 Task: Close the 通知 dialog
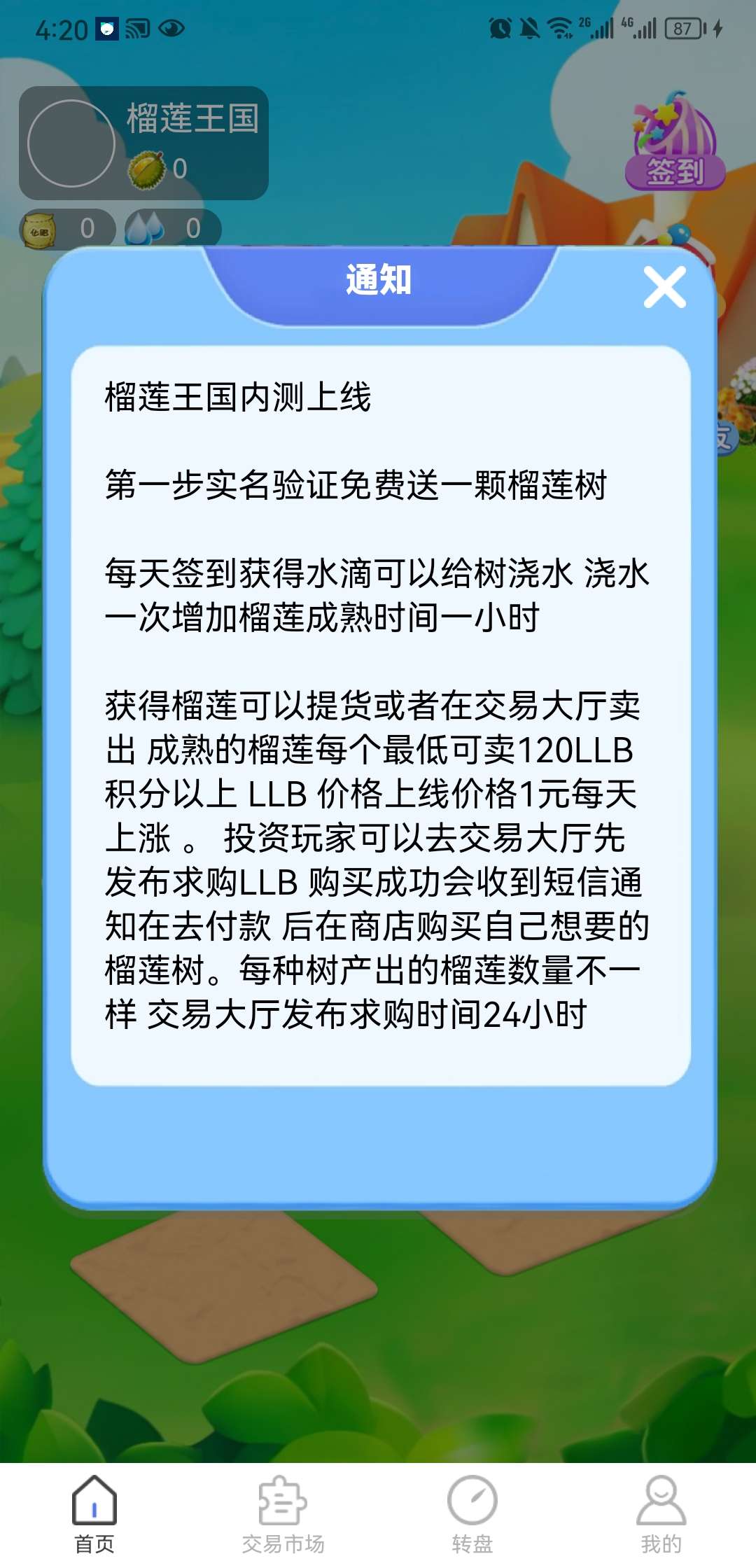click(664, 287)
